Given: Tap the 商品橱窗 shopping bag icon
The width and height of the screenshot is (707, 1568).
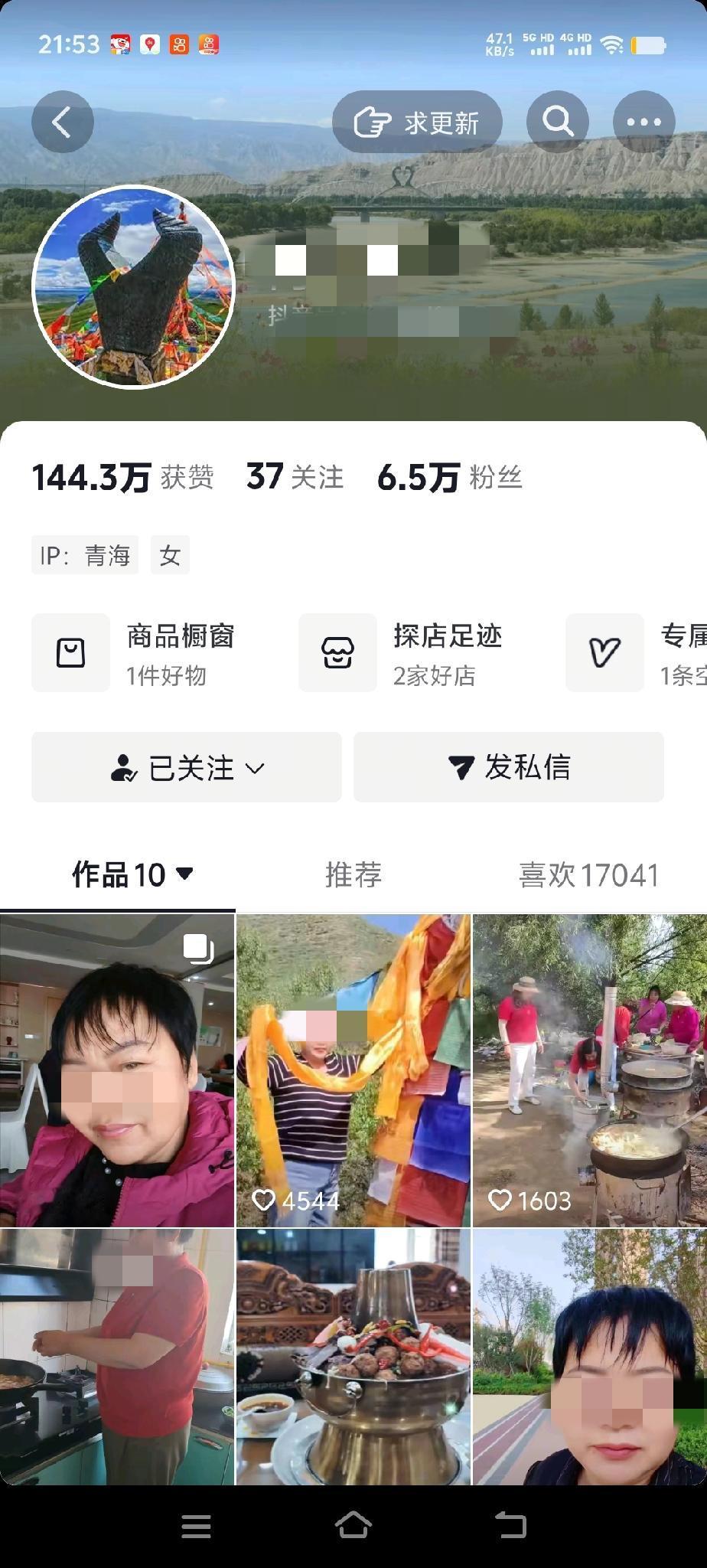Looking at the screenshot, I should [x=71, y=652].
